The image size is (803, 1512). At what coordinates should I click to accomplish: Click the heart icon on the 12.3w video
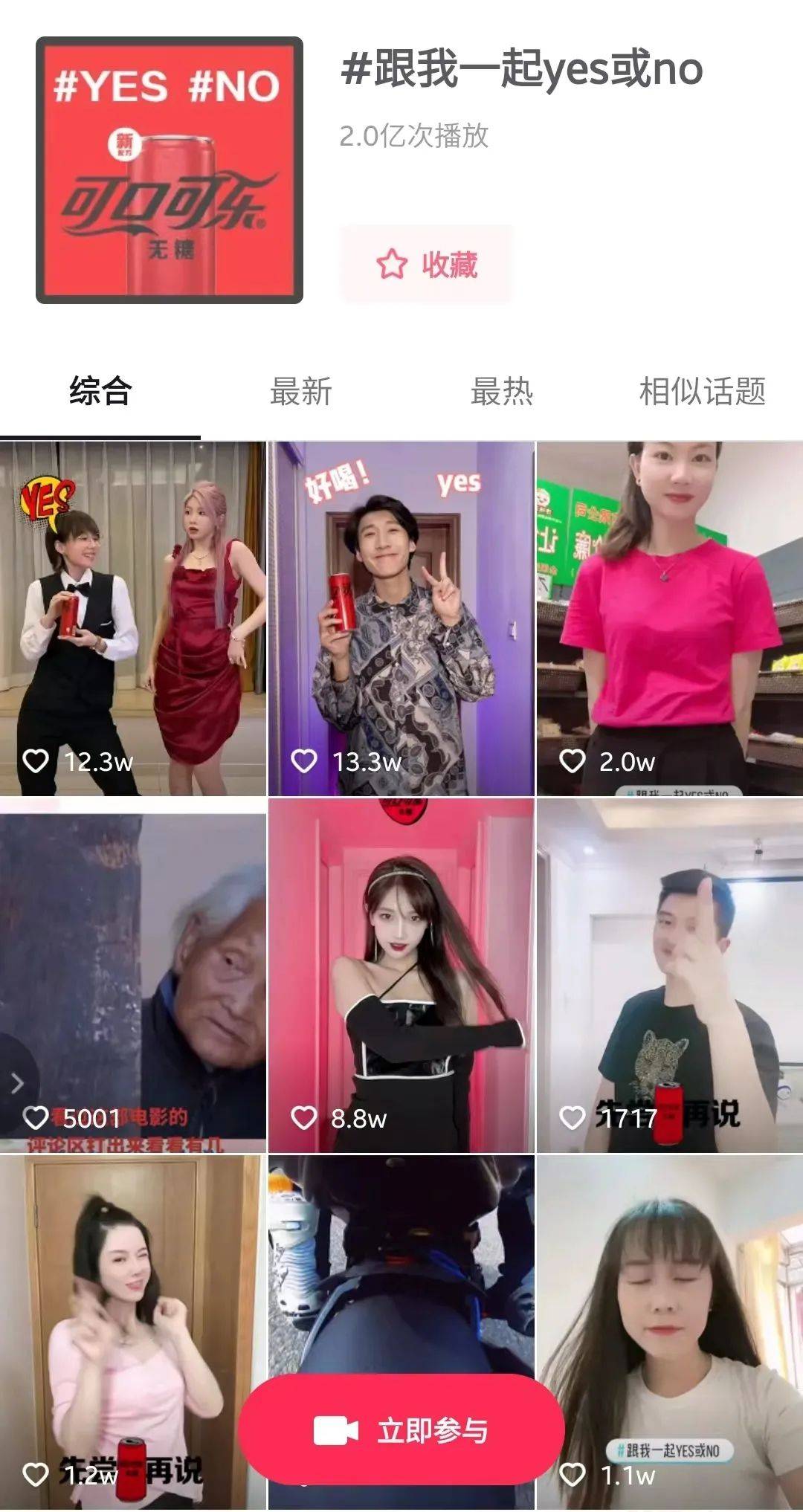[35, 760]
